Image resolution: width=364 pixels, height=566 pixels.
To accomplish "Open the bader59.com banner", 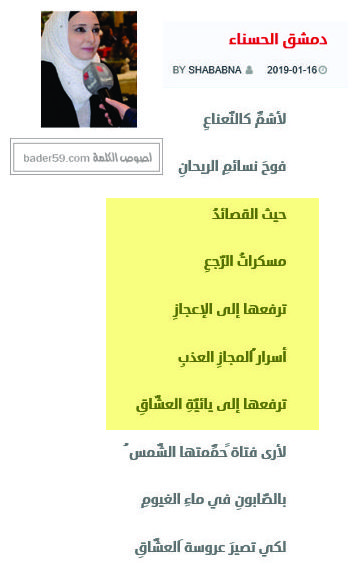I will [x=87, y=157].
